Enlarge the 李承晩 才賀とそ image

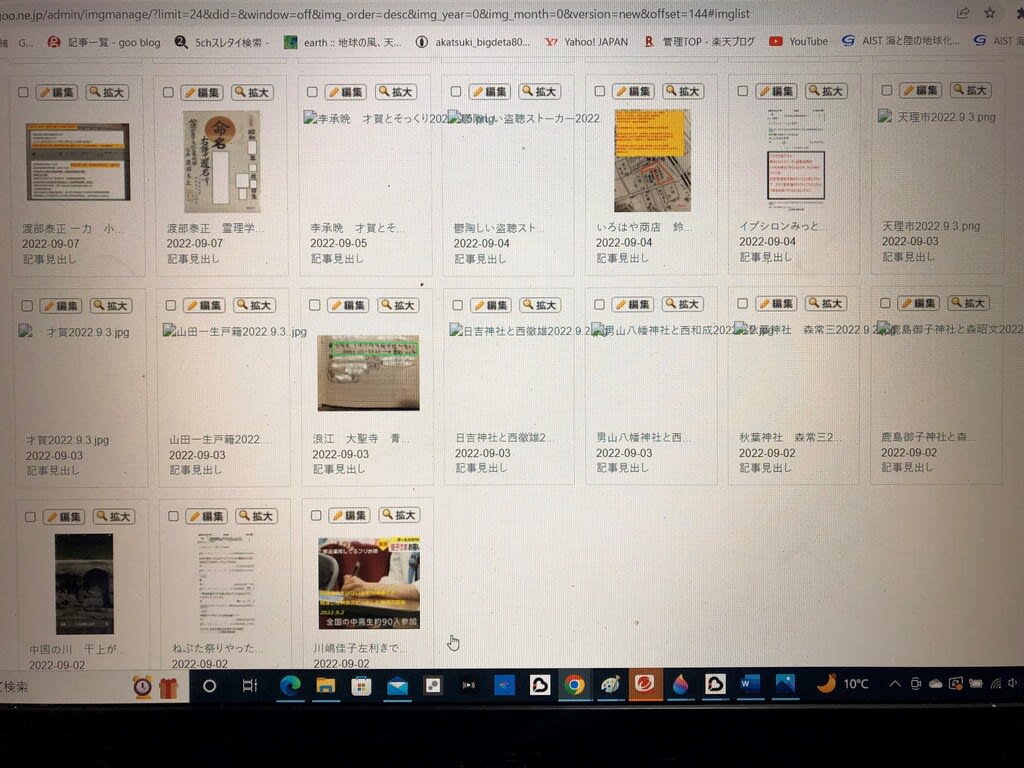pyautogui.click(x=396, y=92)
